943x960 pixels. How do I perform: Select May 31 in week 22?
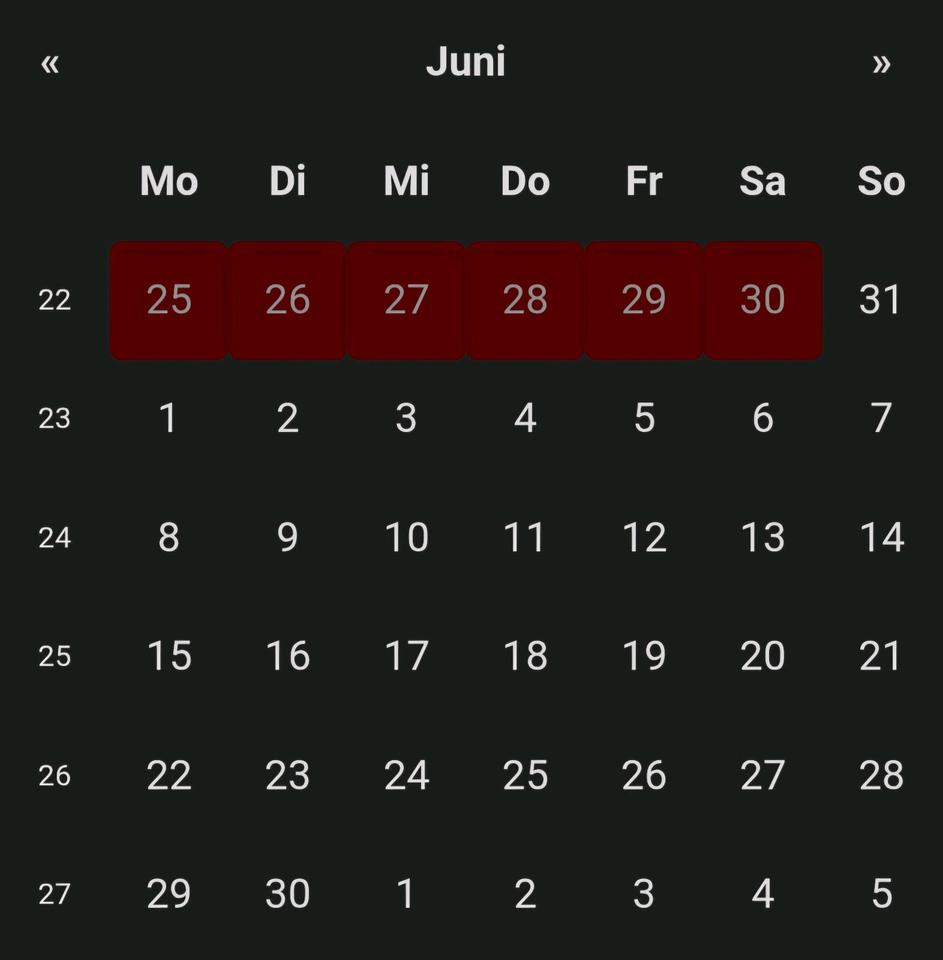click(881, 299)
